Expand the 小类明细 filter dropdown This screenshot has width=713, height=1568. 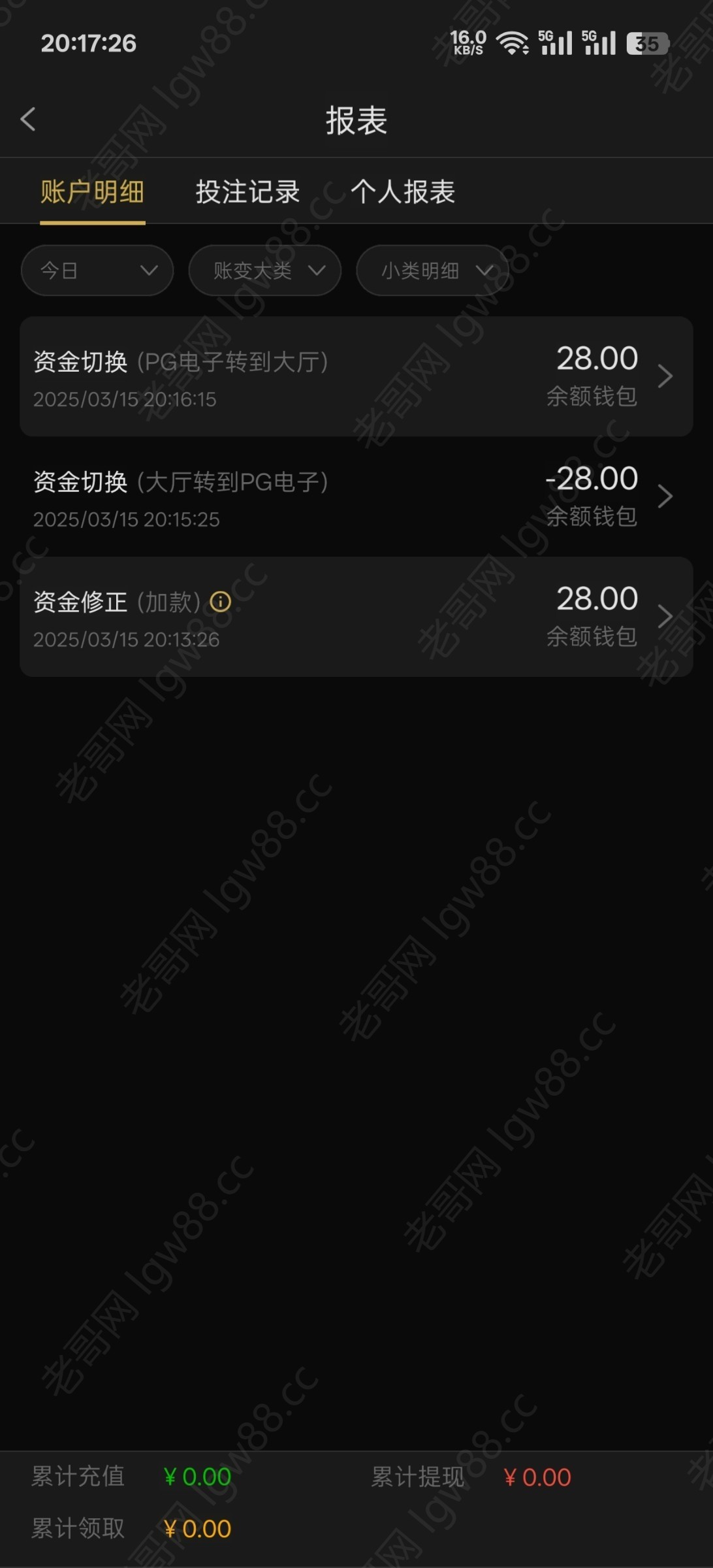pyautogui.click(x=432, y=270)
